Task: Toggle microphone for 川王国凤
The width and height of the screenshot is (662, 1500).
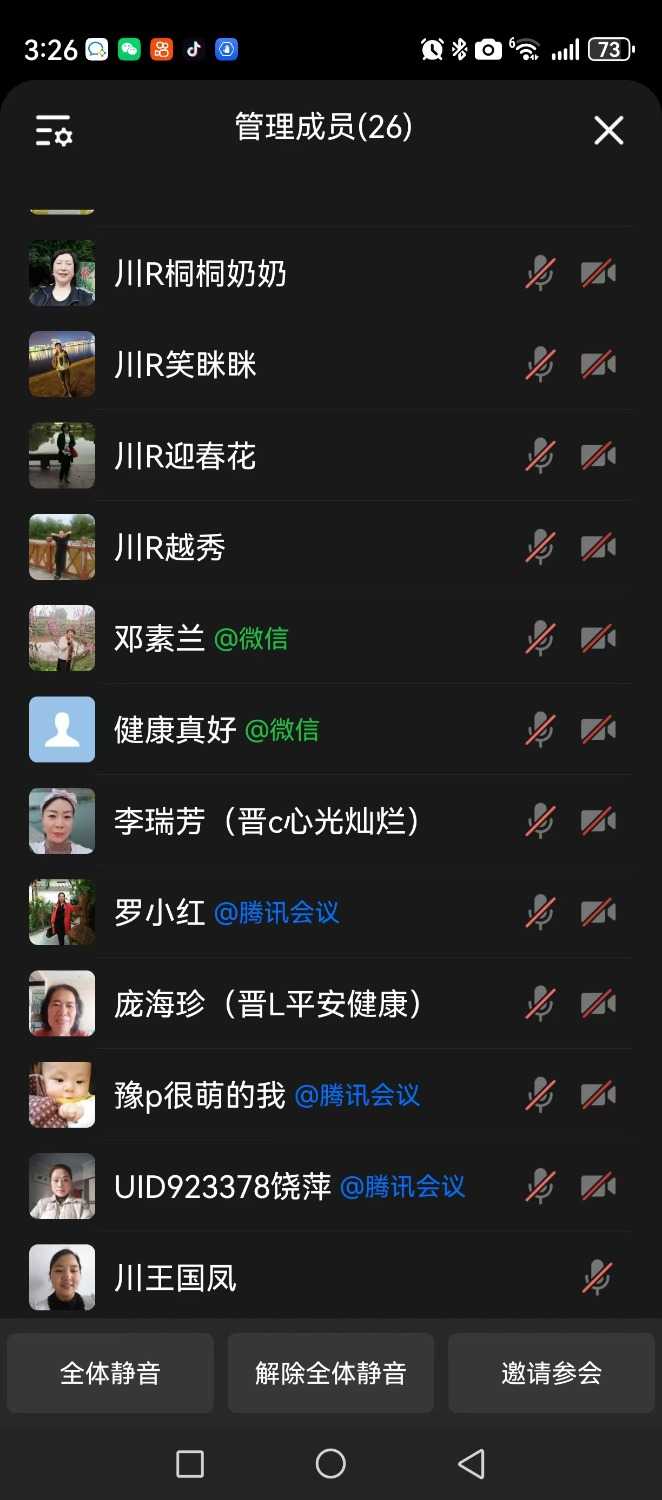Action: point(597,1277)
